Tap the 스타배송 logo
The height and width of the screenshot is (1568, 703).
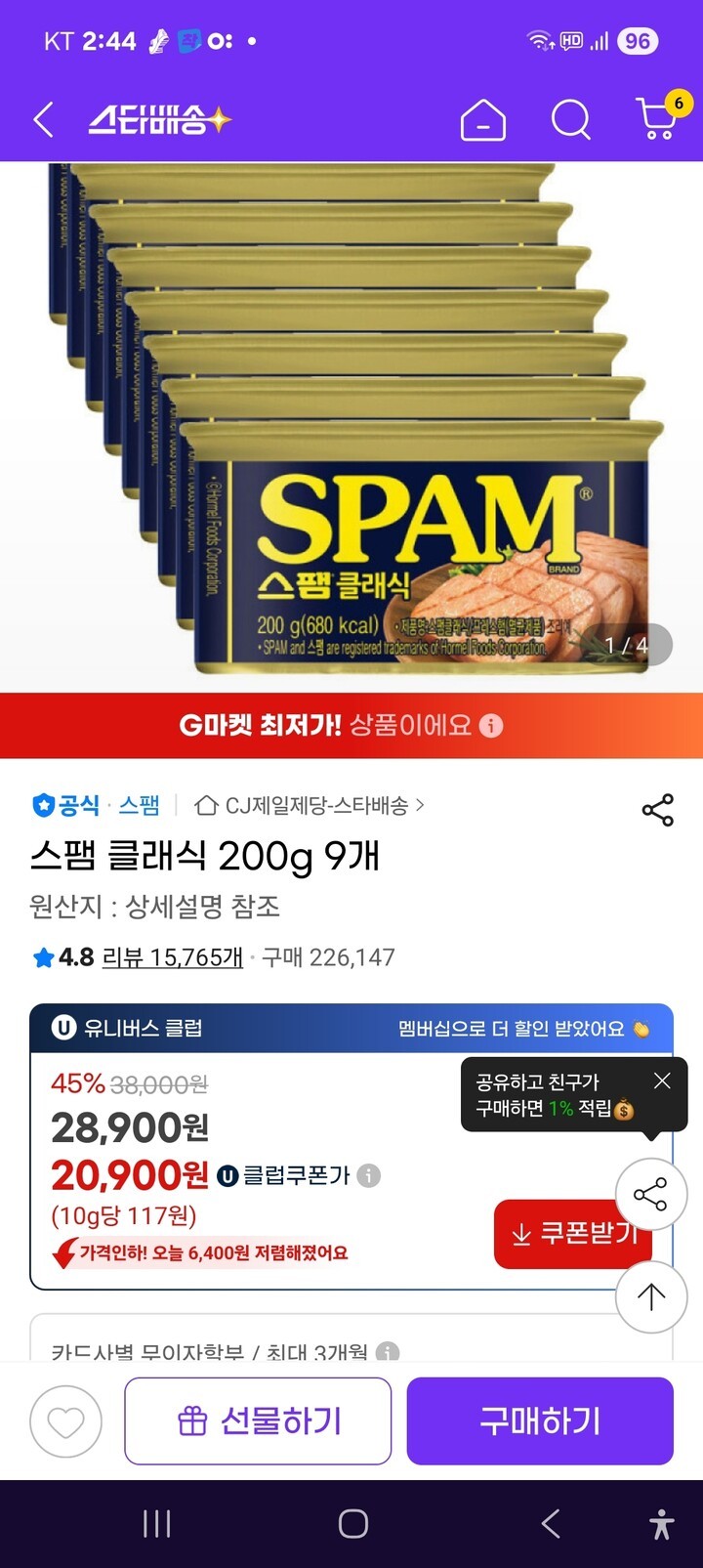tap(160, 120)
